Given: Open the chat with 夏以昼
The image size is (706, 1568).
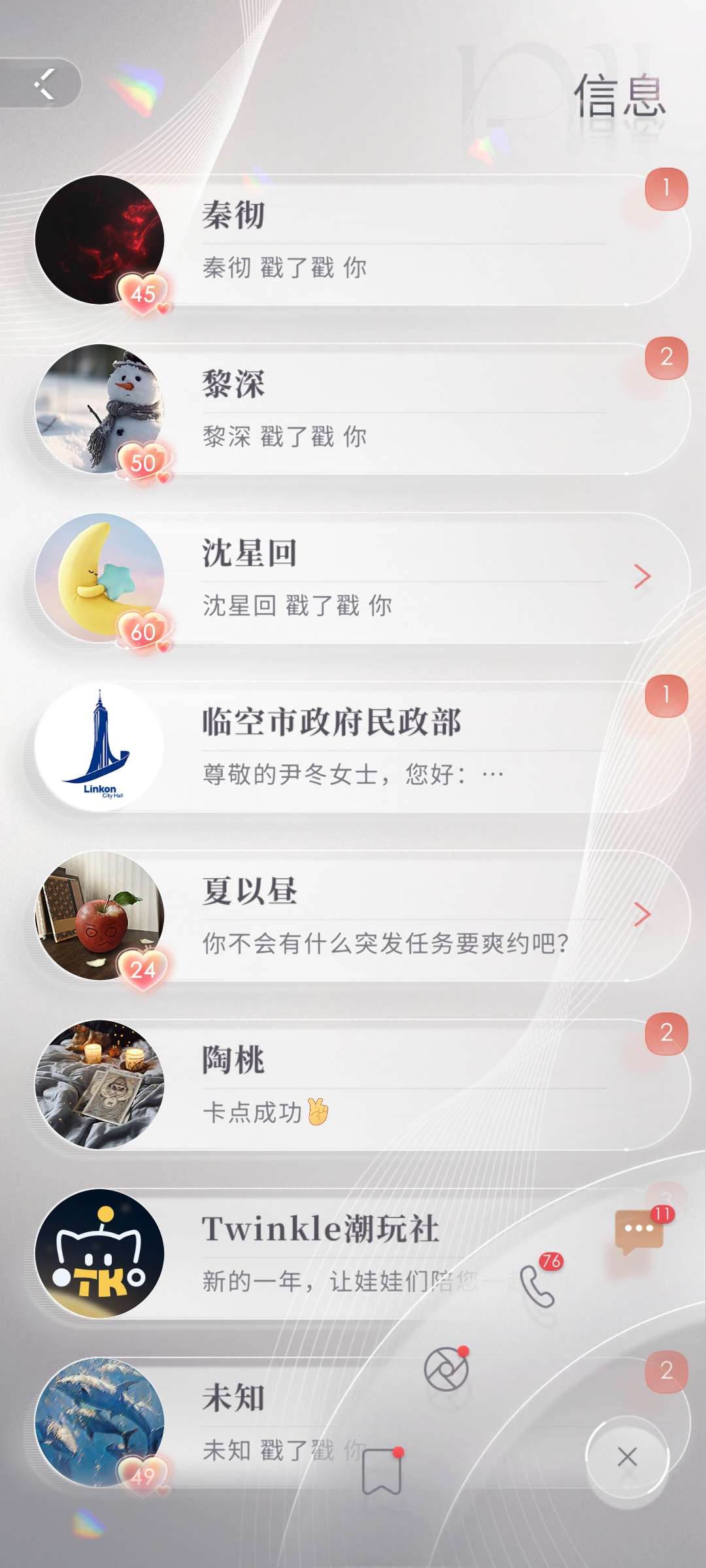Looking at the screenshot, I should point(392,916).
